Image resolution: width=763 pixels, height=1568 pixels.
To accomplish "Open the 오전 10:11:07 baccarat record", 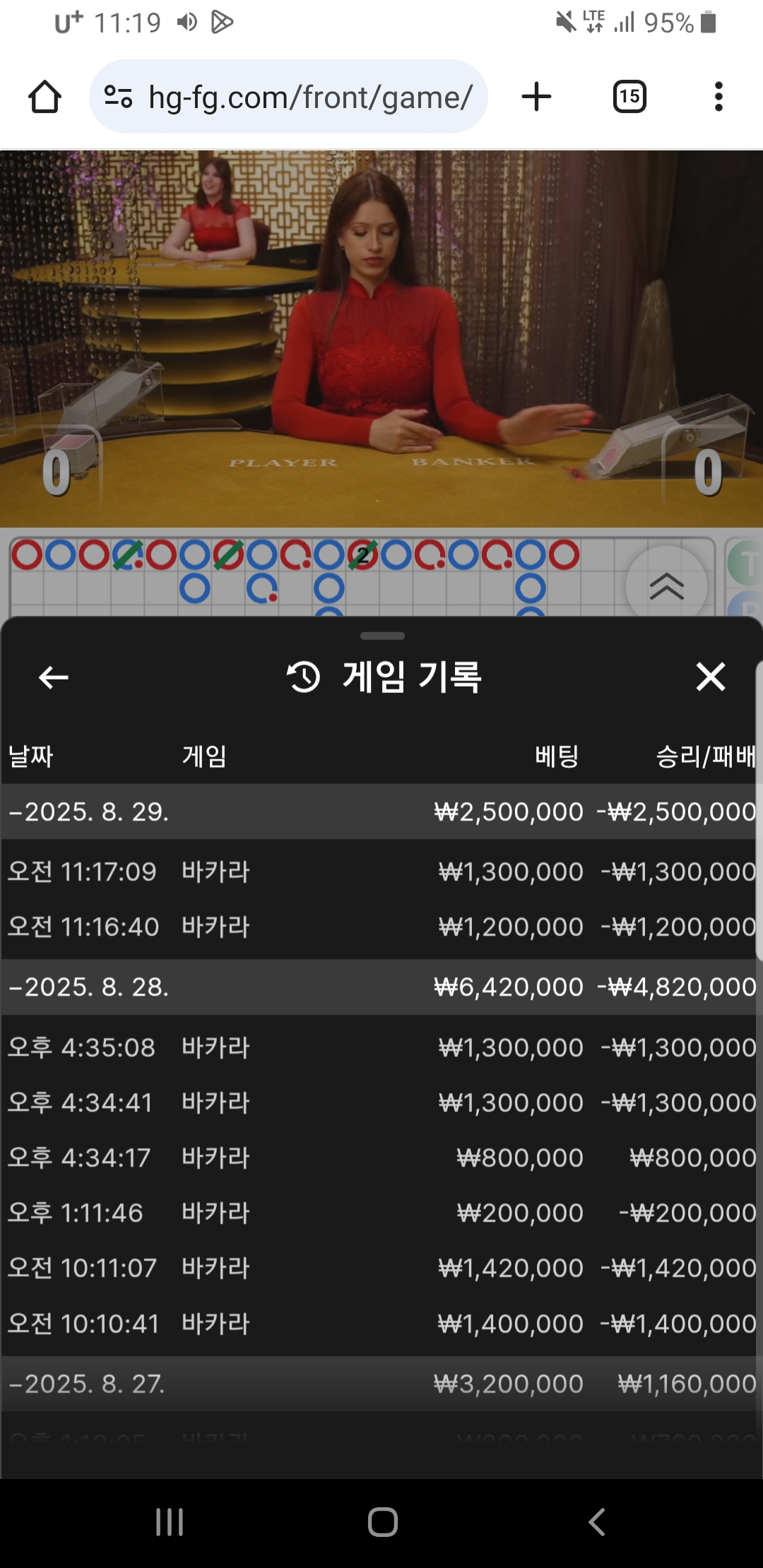I will point(381,1268).
